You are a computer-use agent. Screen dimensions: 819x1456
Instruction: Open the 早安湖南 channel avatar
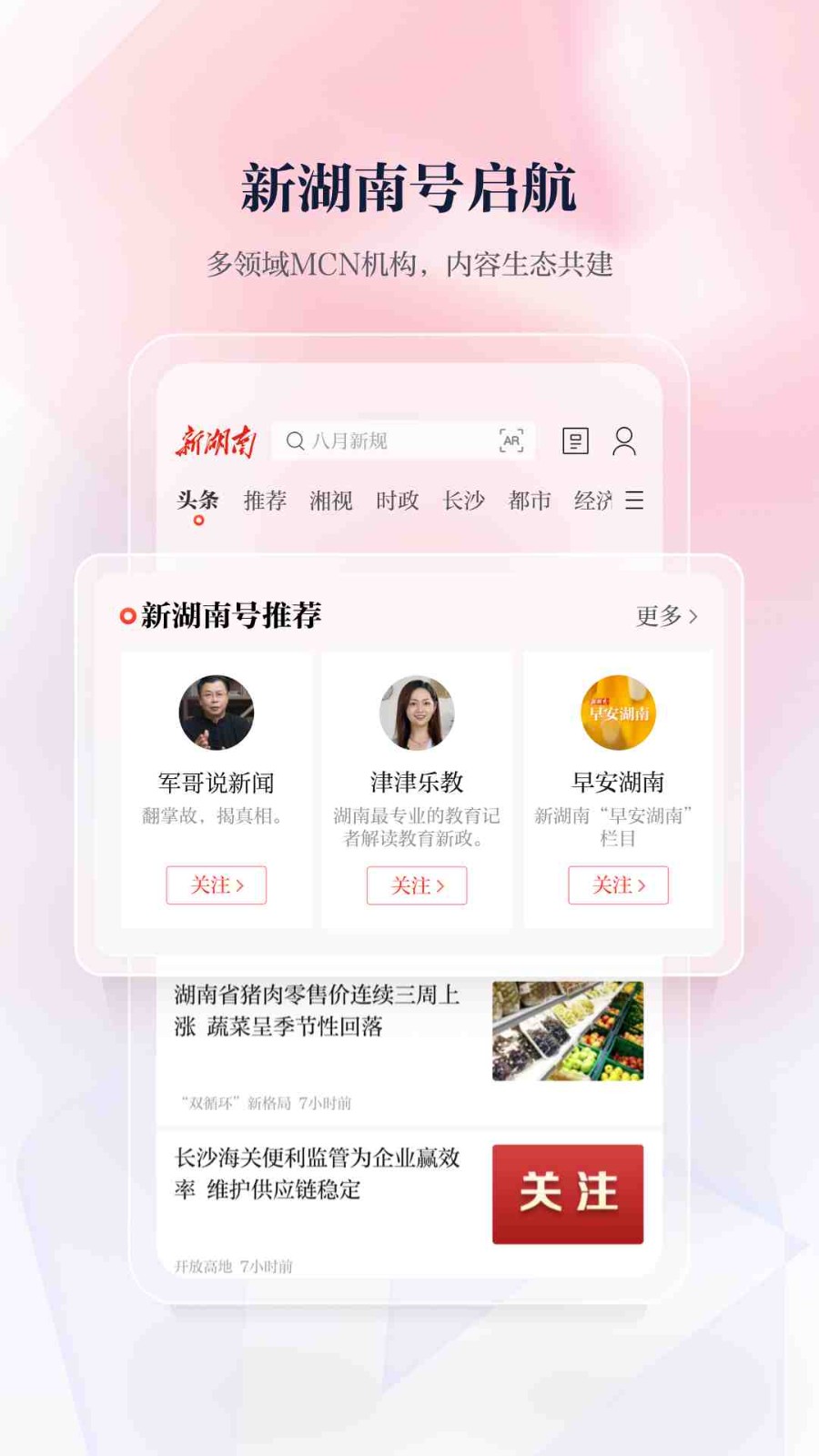pyautogui.click(x=618, y=713)
